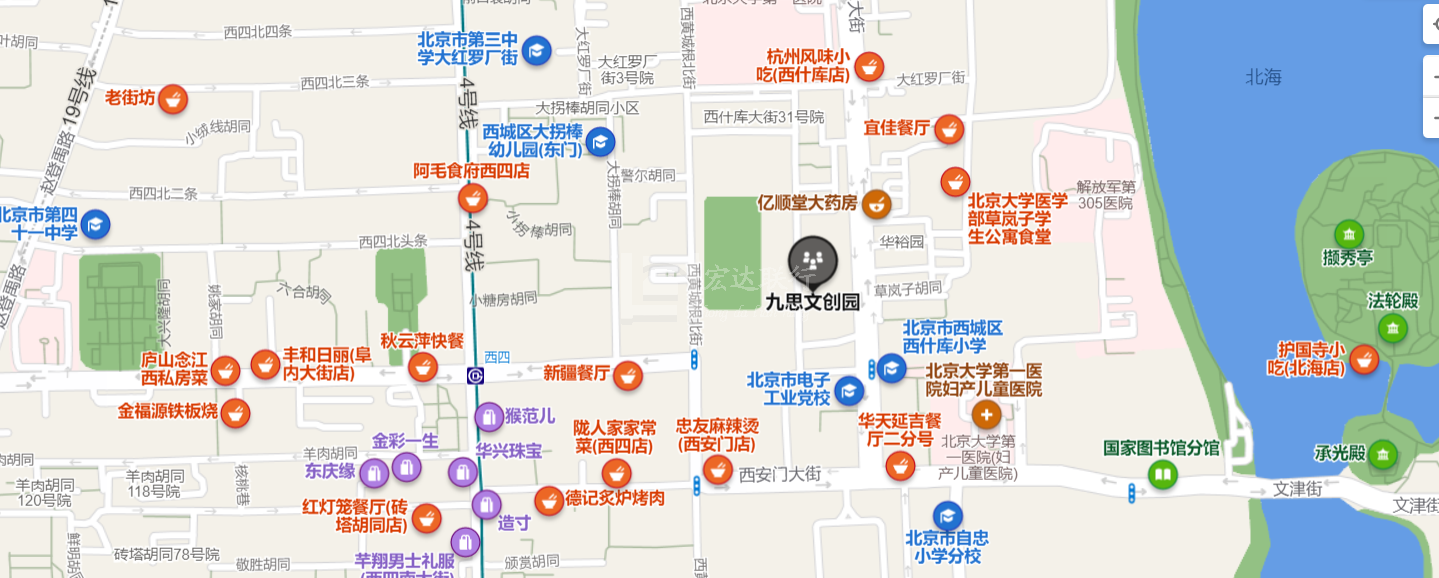Open 忠友麻辣烫(西安门店) marker
This screenshot has height=578, width=1439.
click(717, 468)
